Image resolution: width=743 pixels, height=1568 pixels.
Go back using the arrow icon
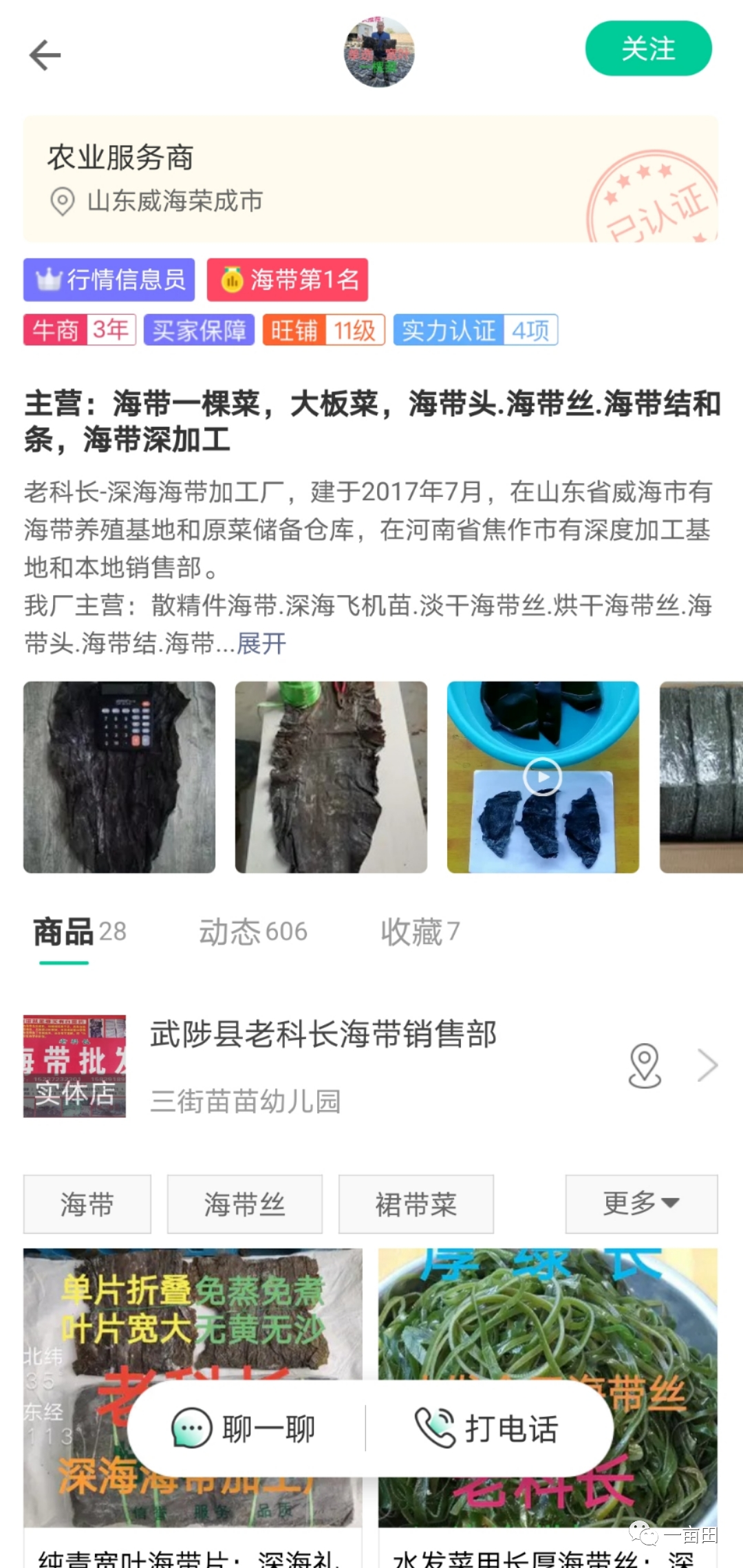[45, 55]
